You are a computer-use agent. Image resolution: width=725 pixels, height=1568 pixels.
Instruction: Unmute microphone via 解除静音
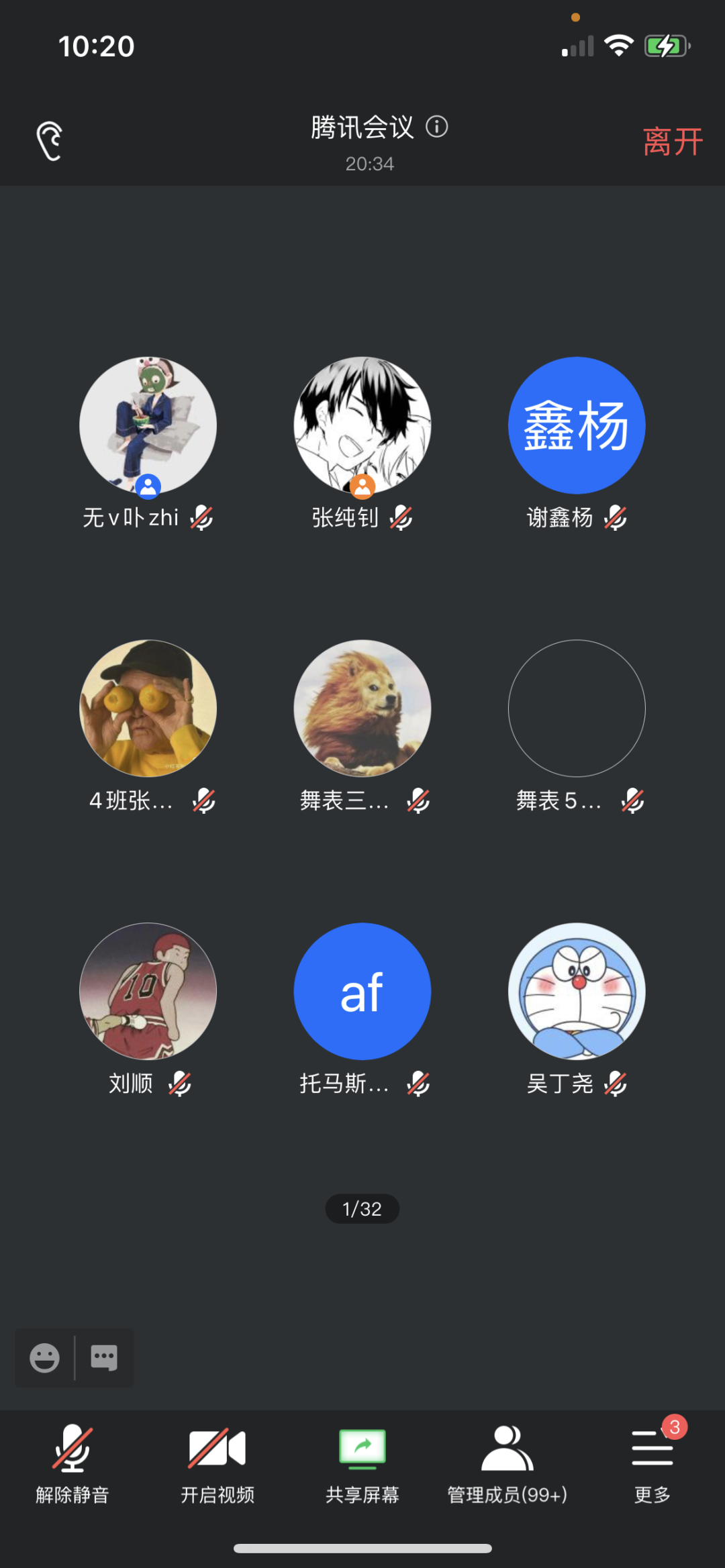(72, 1464)
